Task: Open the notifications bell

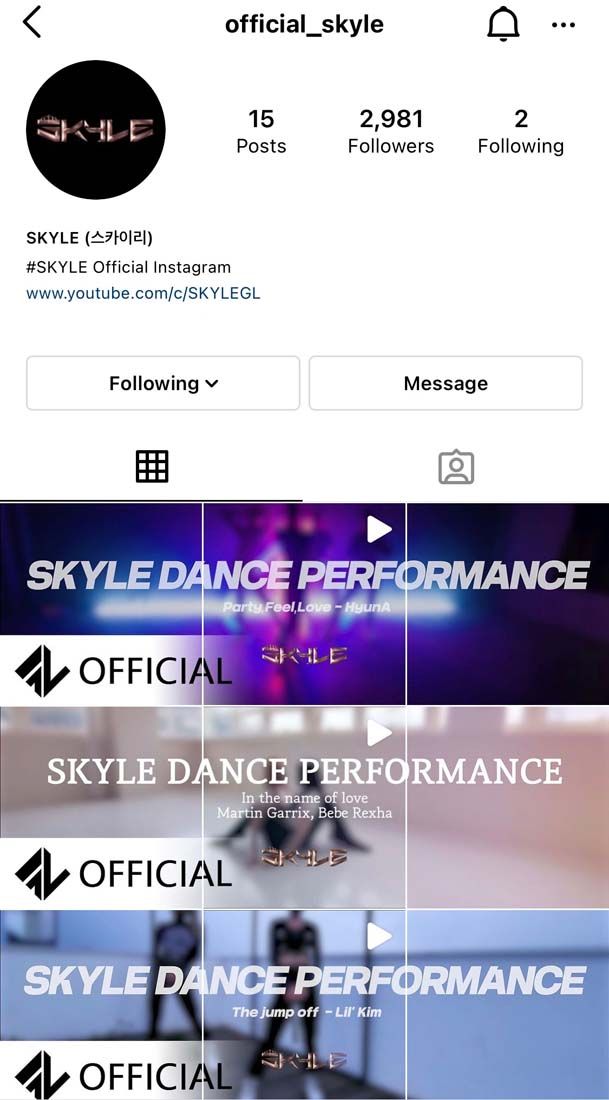Action: pos(503,25)
